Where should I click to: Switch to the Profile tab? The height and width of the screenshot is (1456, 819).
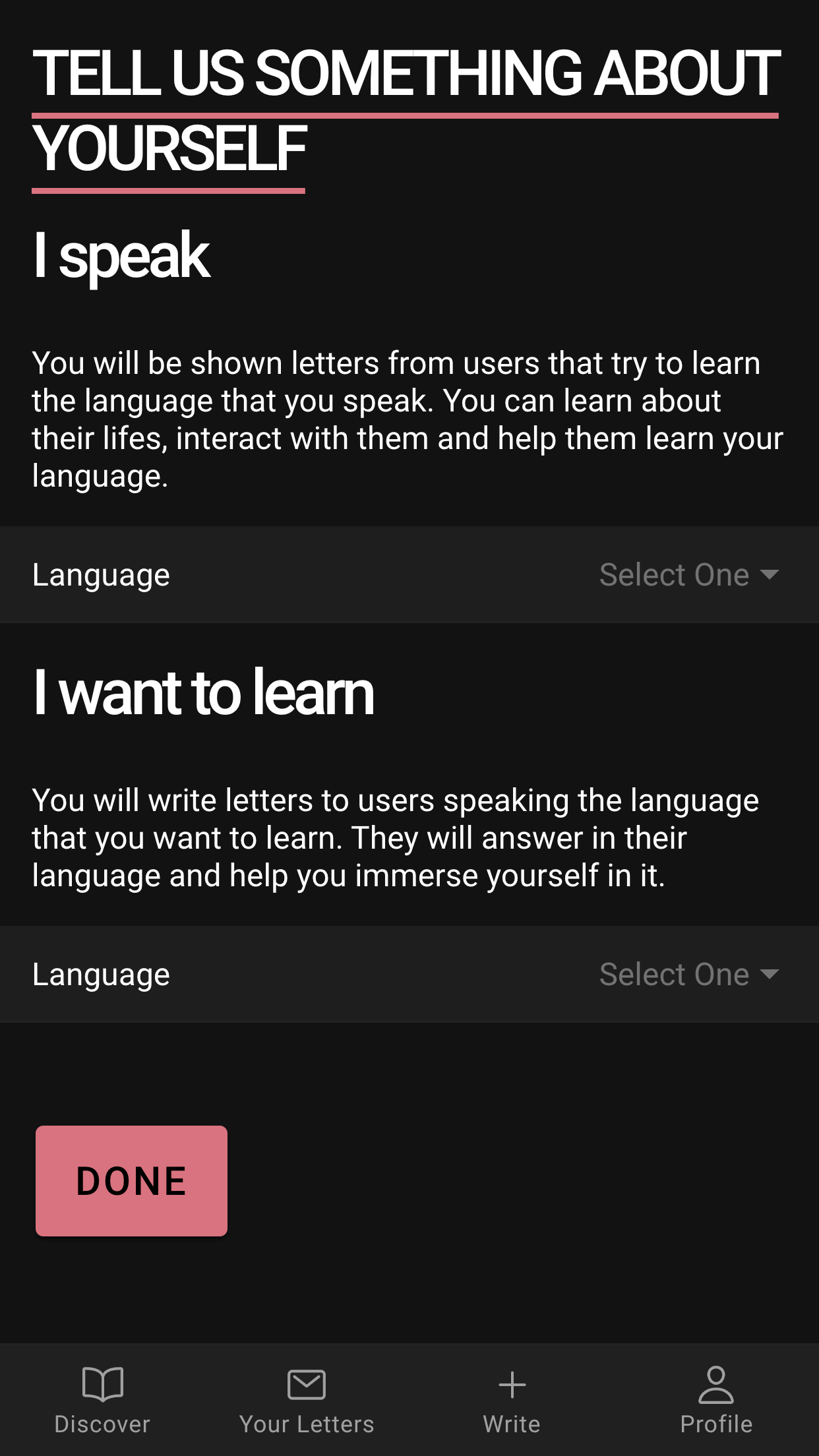716,1399
